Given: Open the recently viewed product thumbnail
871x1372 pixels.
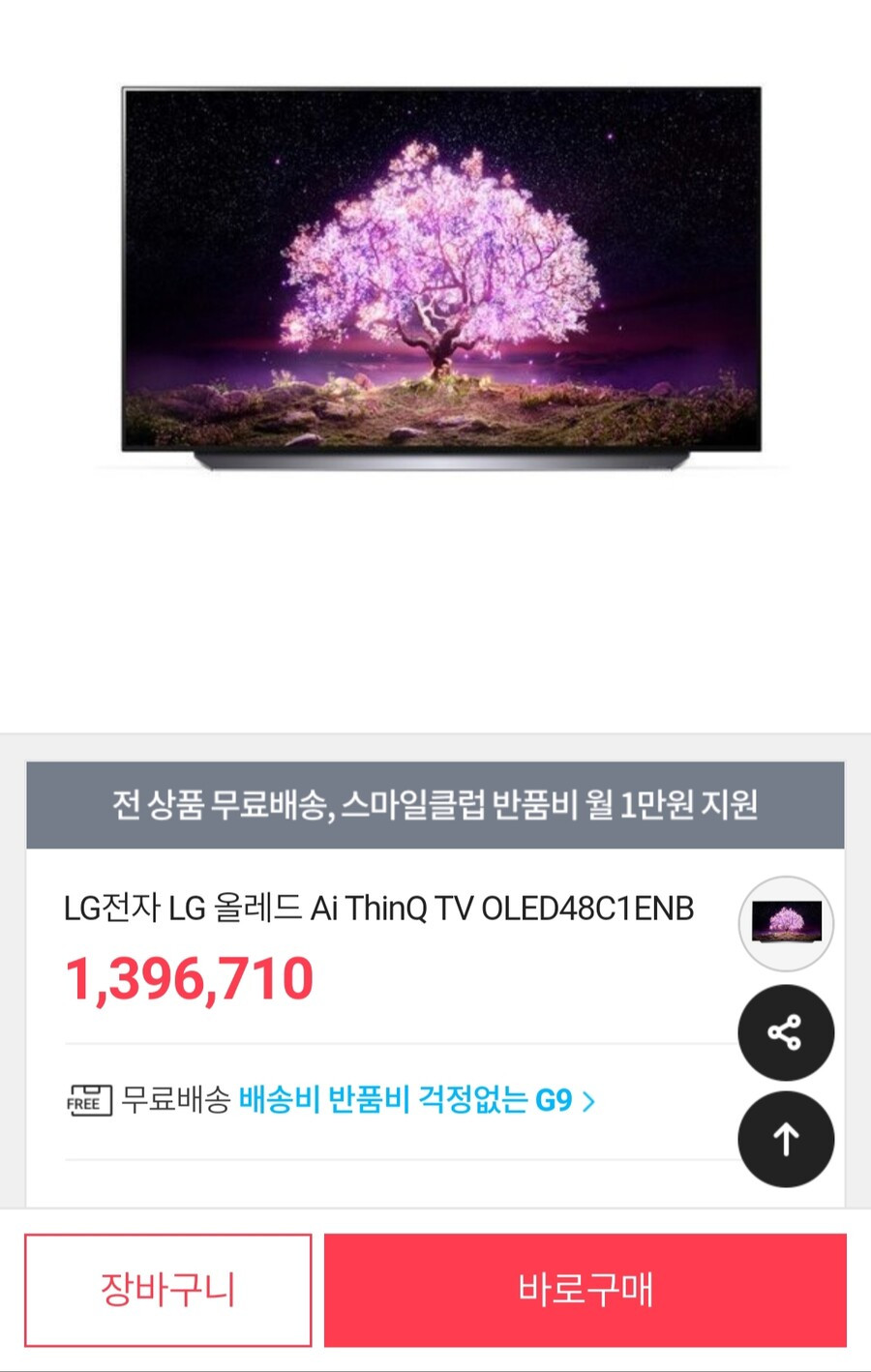Looking at the screenshot, I should coord(785,922).
